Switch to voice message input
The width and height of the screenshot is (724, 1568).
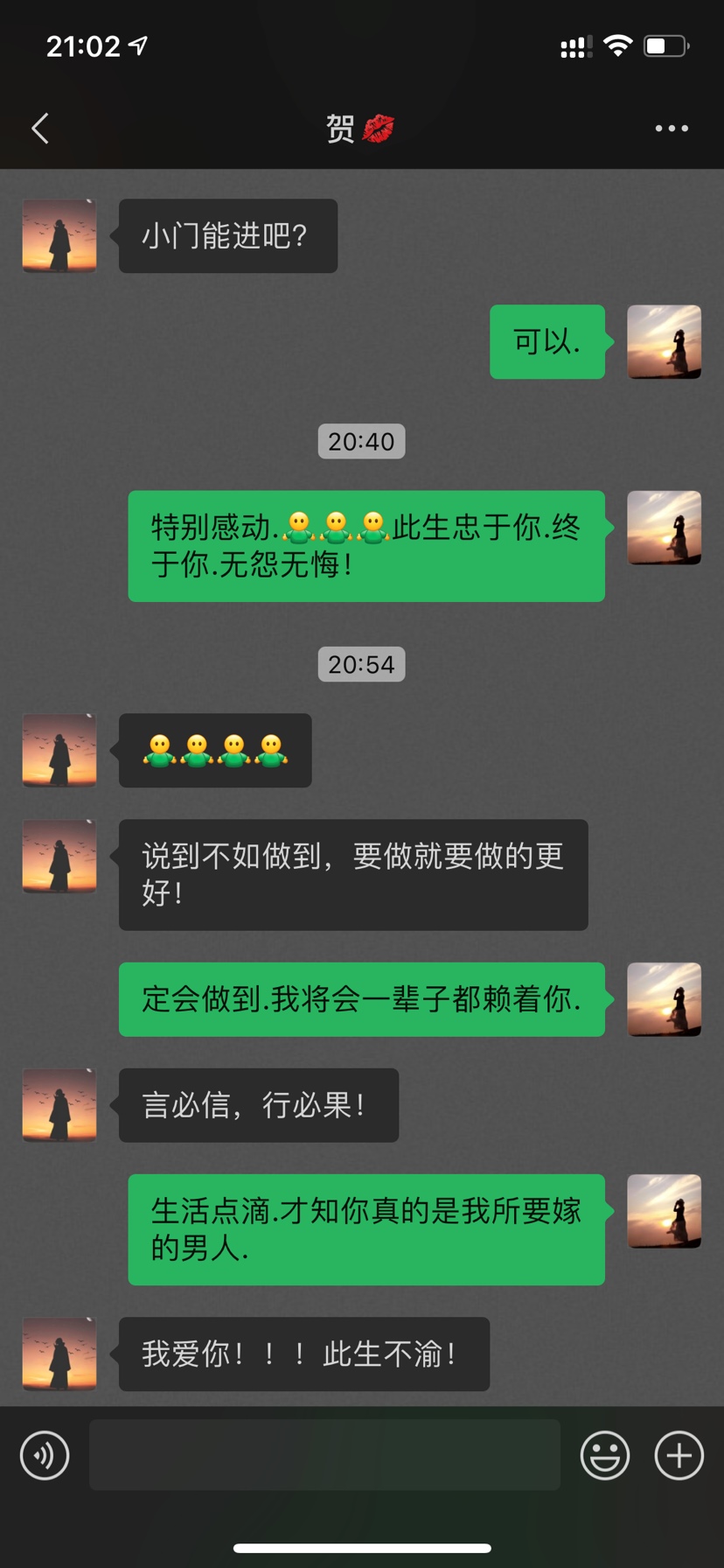(x=45, y=1455)
